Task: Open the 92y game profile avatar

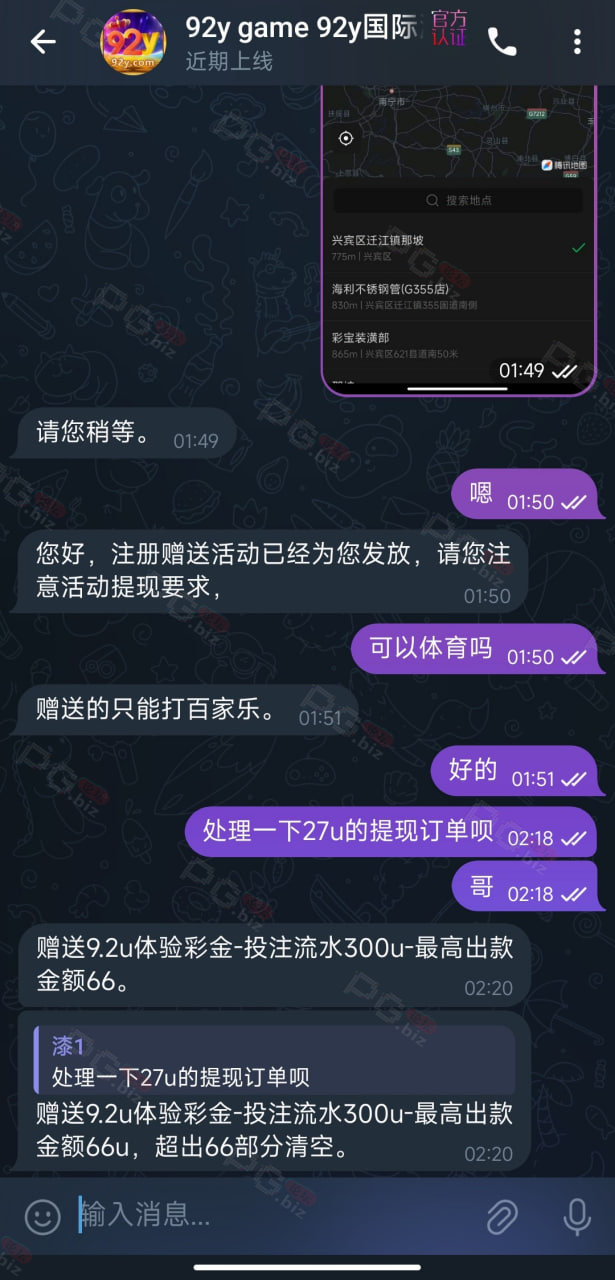Action: pos(133,41)
